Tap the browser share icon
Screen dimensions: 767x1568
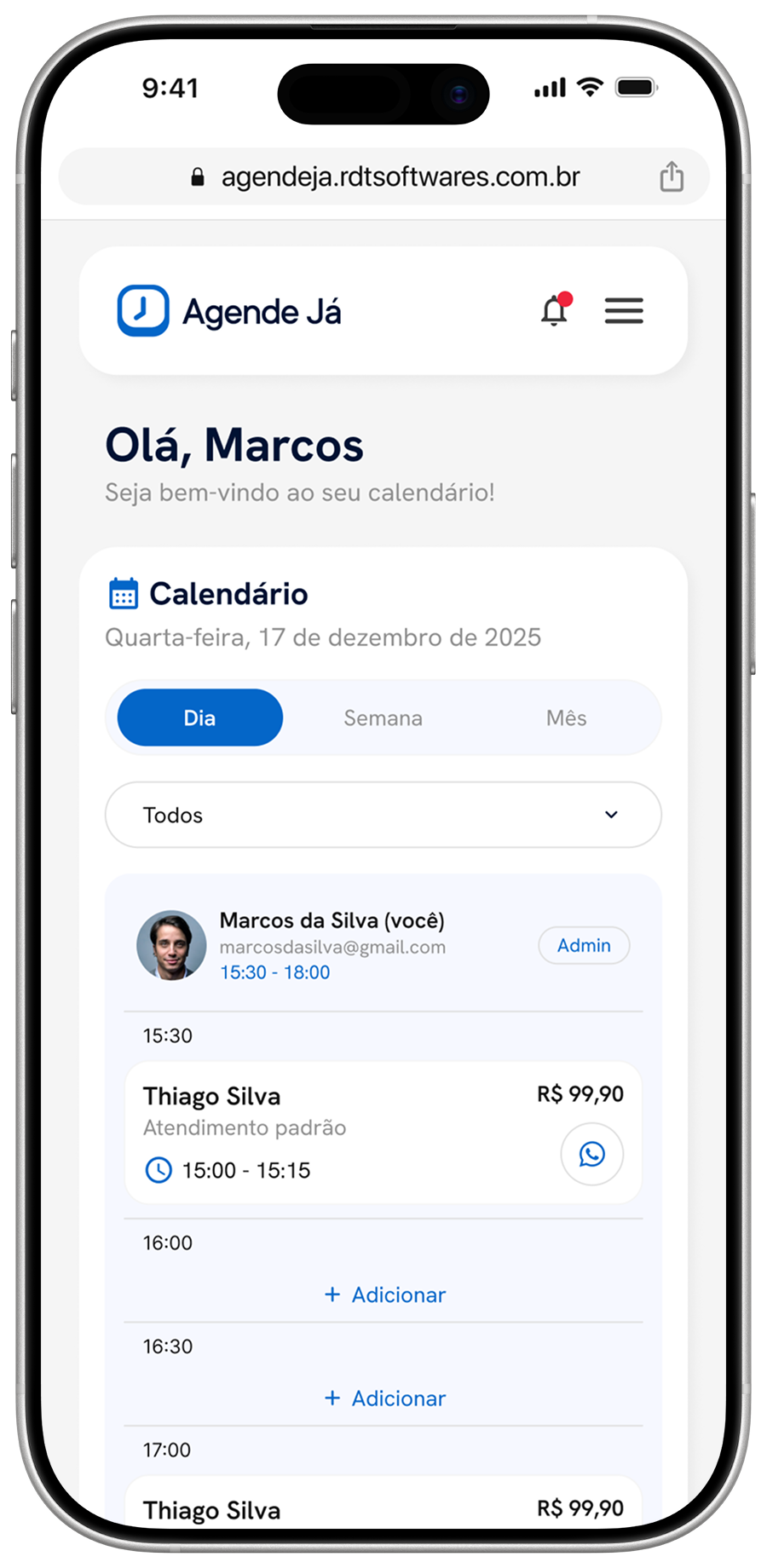(x=672, y=176)
